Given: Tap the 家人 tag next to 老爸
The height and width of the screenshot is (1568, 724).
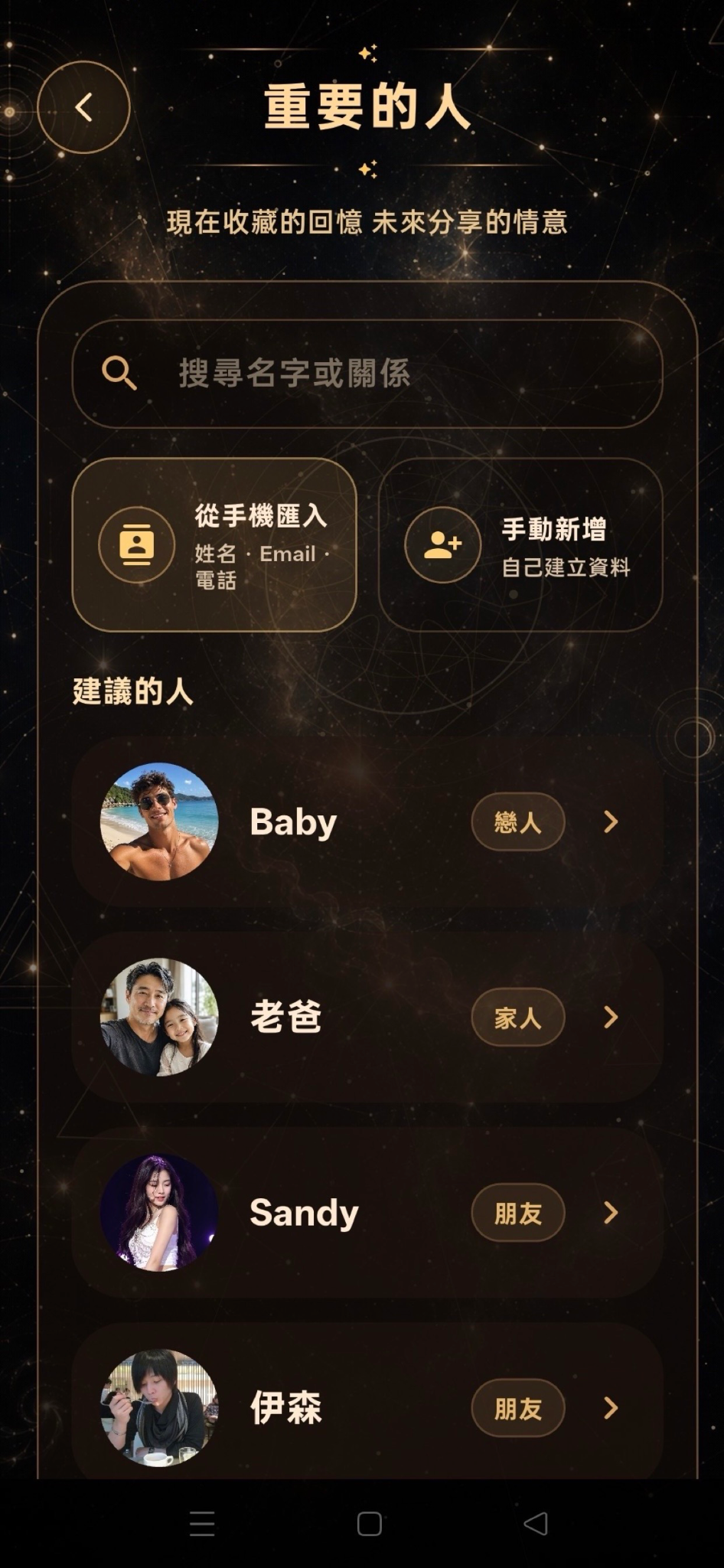Looking at the screenshot, I should [x=518, y=1018].
